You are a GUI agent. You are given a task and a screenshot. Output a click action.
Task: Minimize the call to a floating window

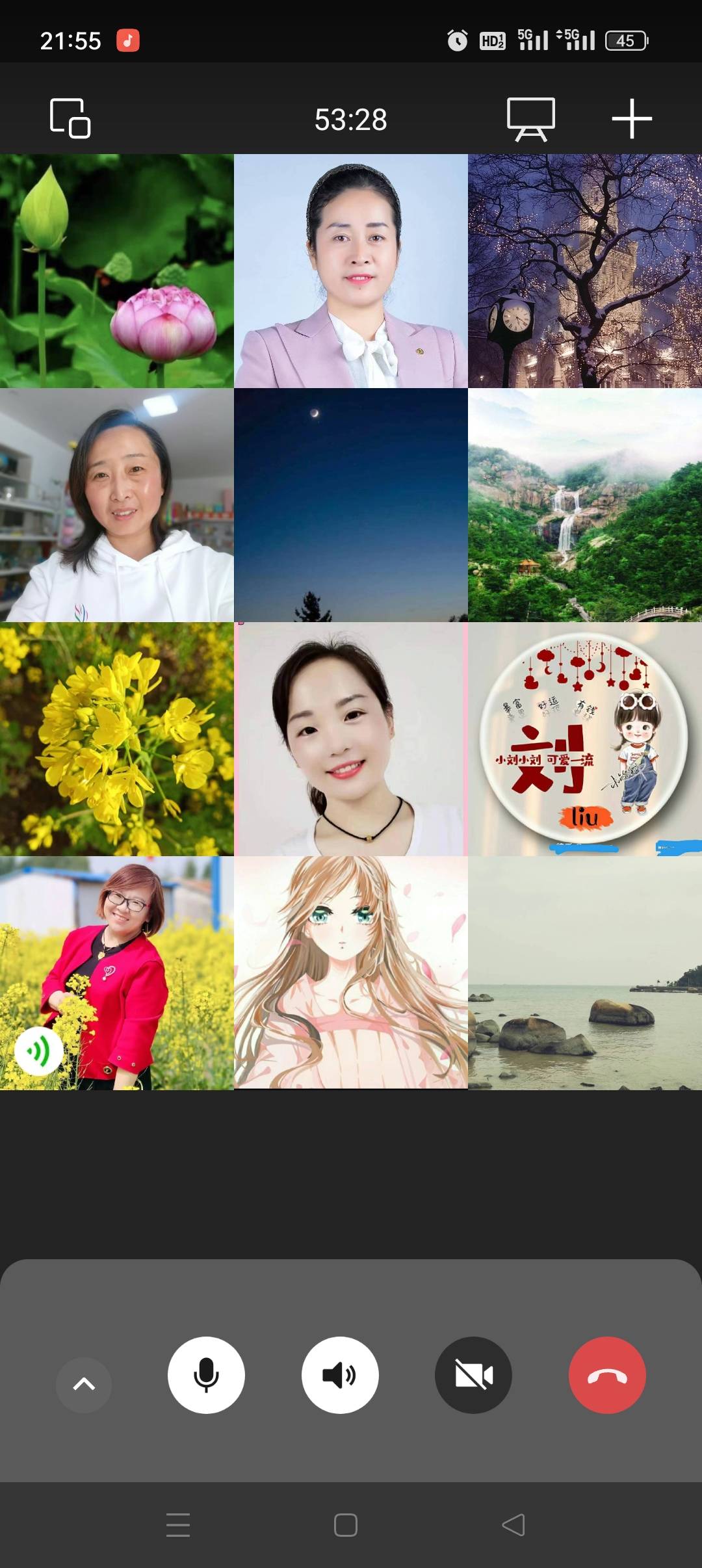pos(70,118)
